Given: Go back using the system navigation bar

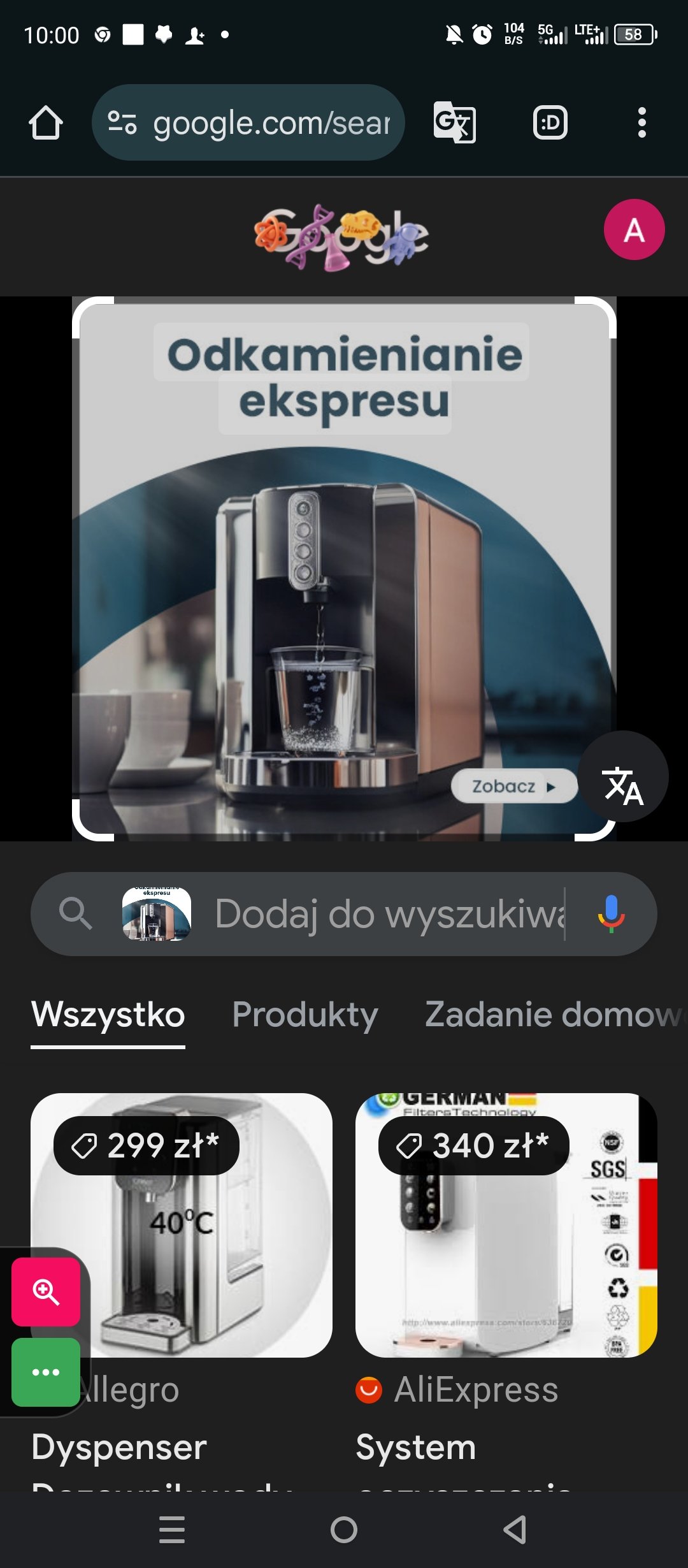Looking at the screenshot, I should click(x=515, y=1529).
